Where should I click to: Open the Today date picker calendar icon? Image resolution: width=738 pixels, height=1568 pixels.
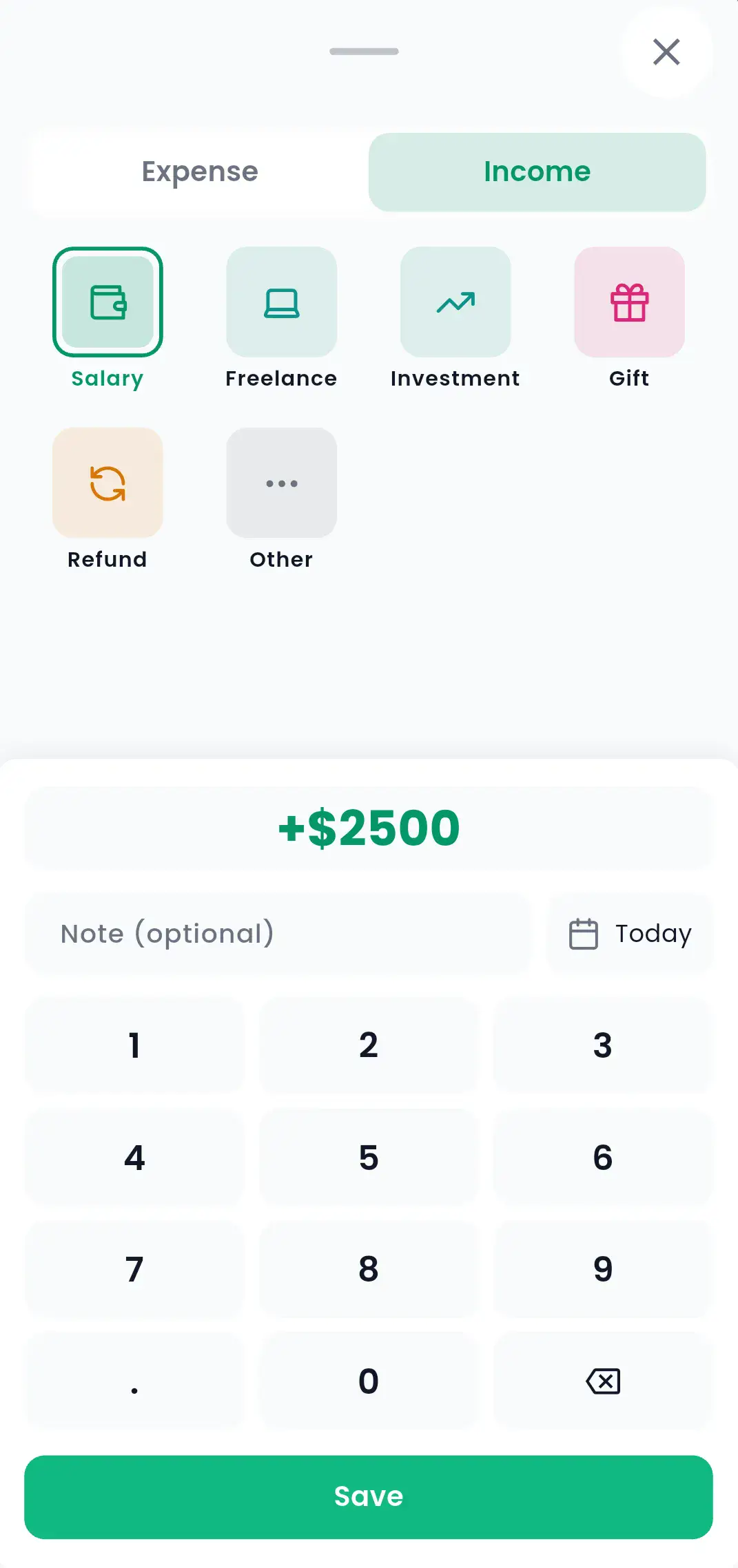(582, 933)
